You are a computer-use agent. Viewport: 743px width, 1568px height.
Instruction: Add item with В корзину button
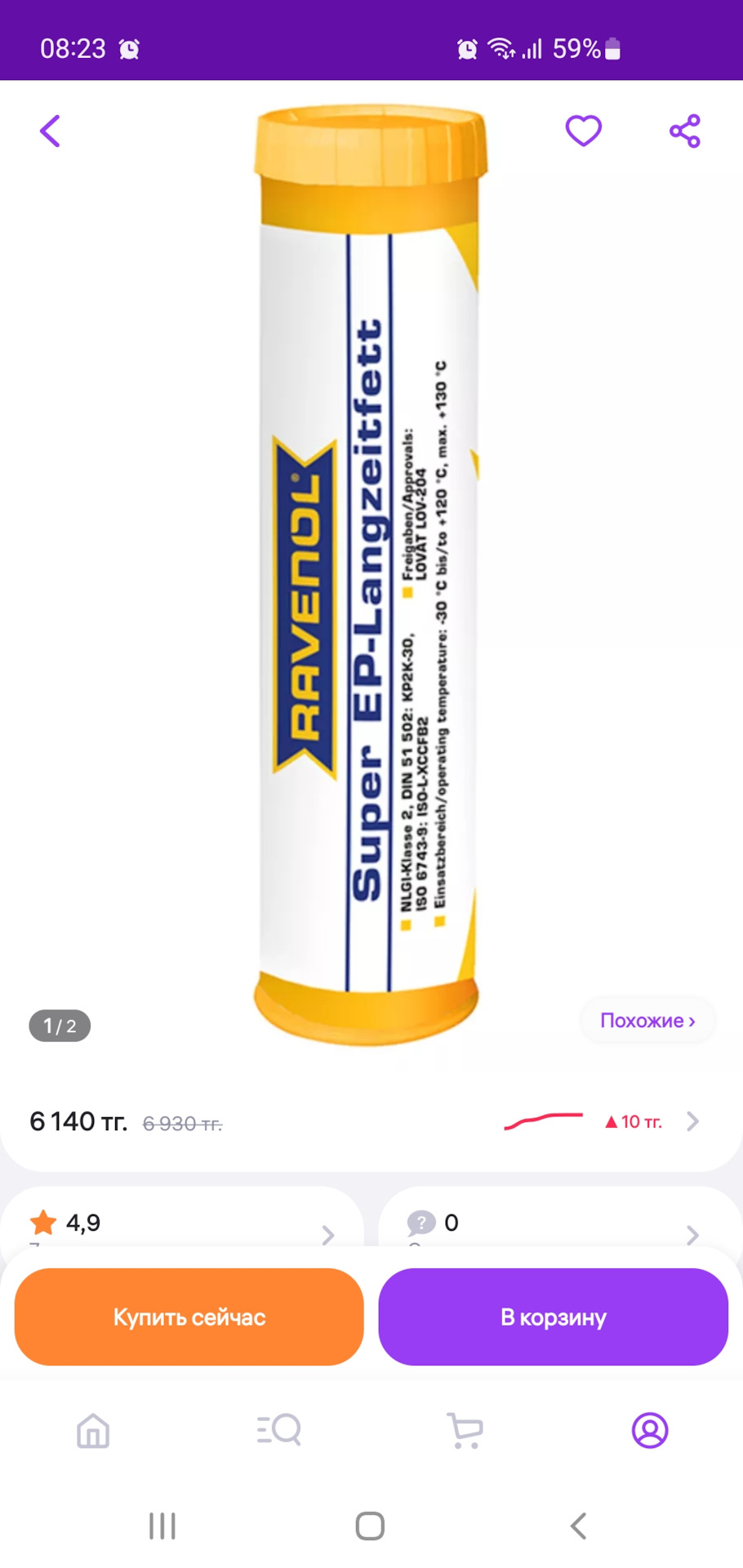pyautogui.click(x=553, y=1316)
